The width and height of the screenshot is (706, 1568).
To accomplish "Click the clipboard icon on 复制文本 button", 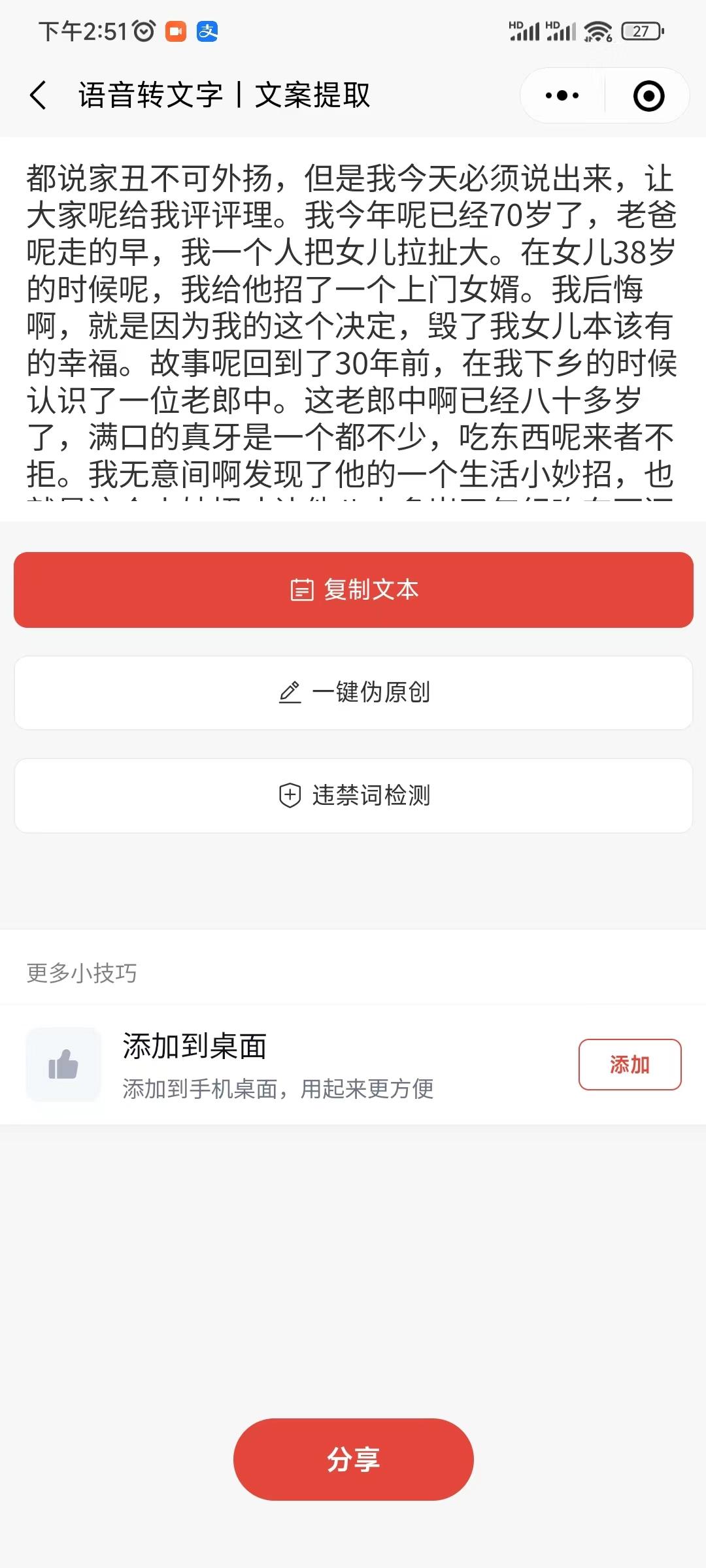I will coord(301,589).
